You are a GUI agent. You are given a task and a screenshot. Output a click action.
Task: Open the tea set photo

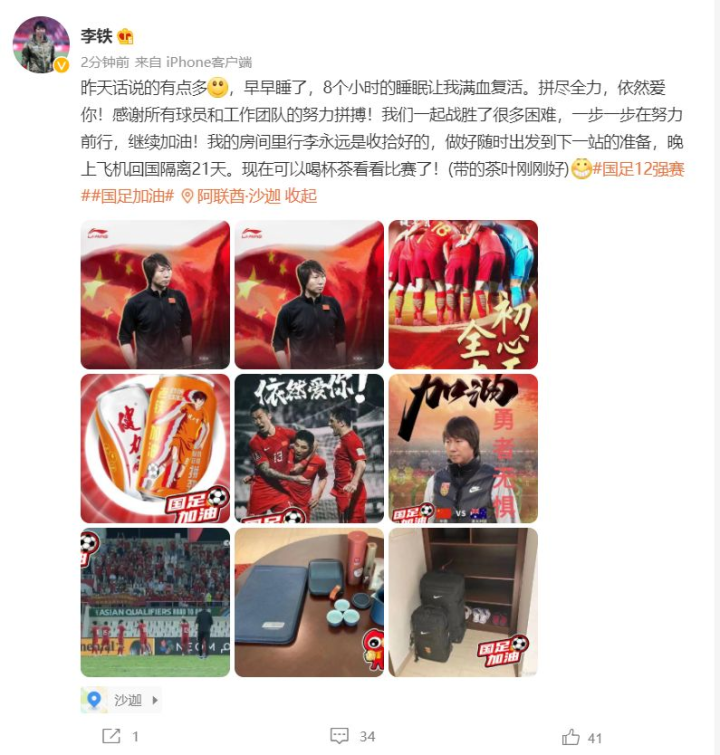click(309, 602)
